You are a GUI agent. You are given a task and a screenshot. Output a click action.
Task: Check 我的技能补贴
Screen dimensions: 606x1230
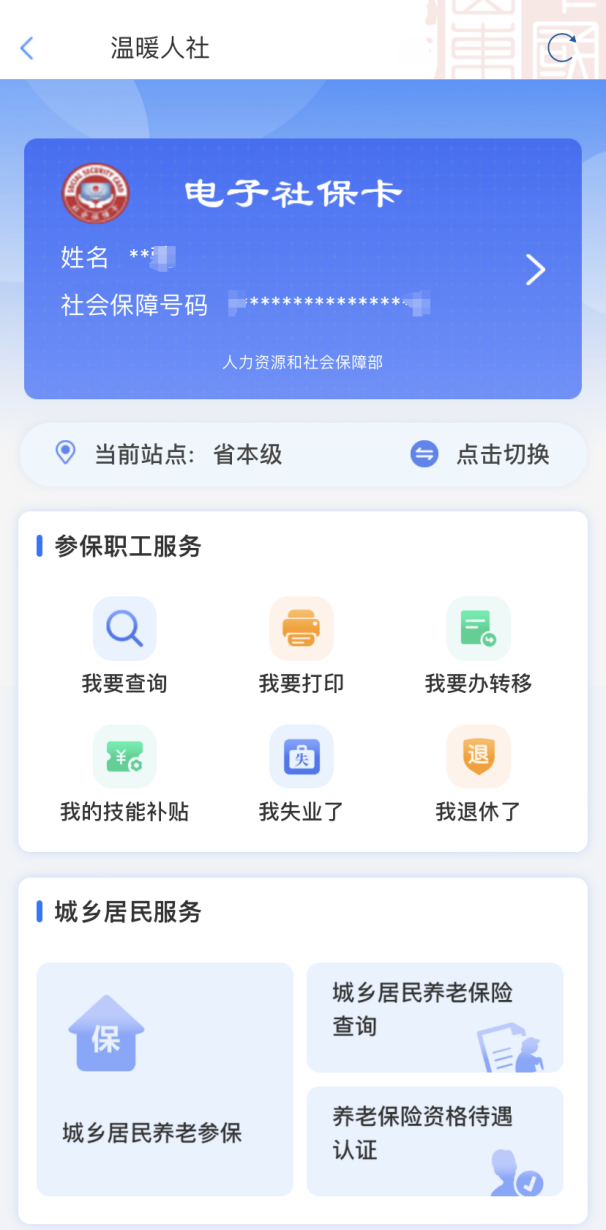point(125,772)
